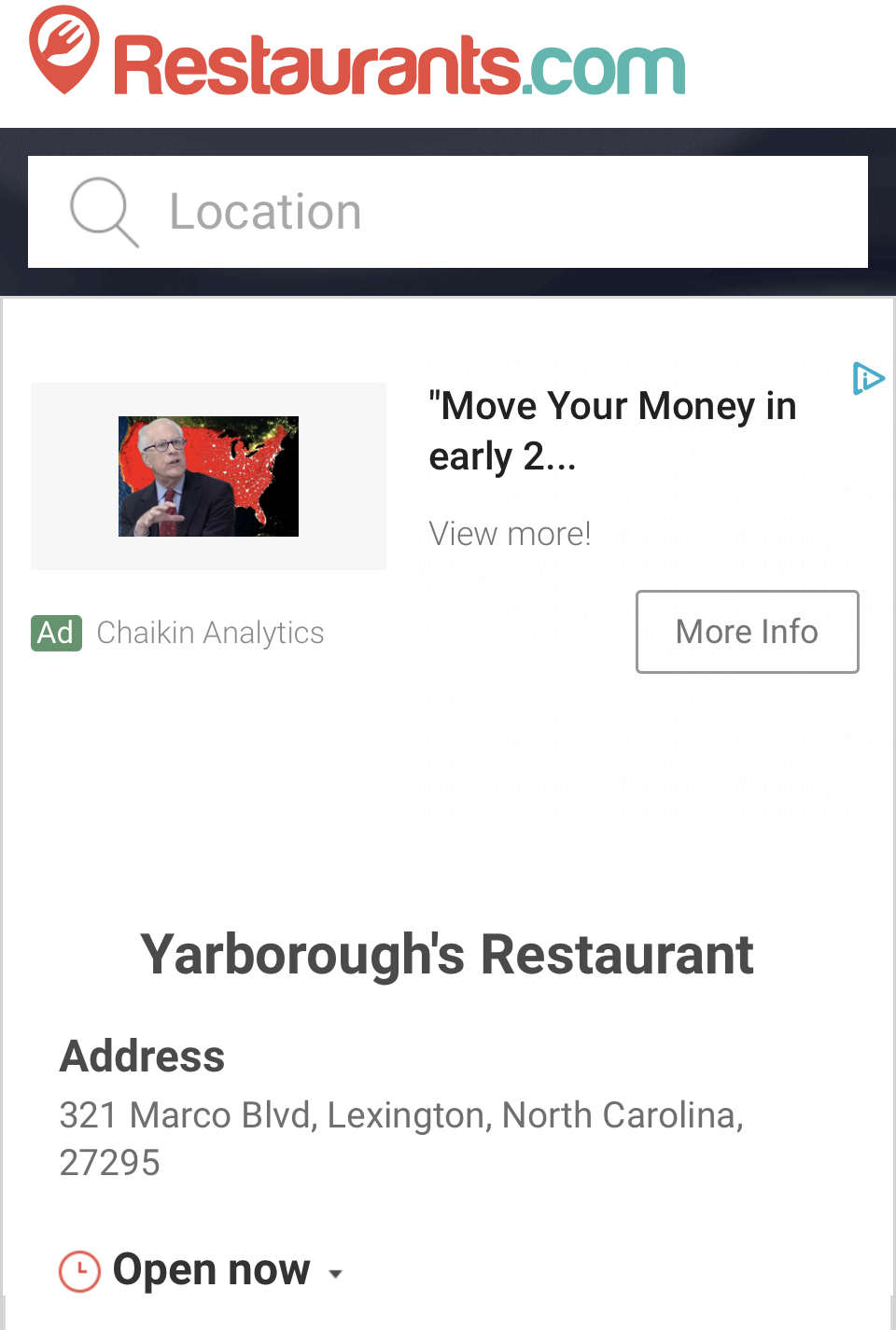This screenshot has width=896, height=1330.
Task: Tap the Location search field
Action: 448,212
